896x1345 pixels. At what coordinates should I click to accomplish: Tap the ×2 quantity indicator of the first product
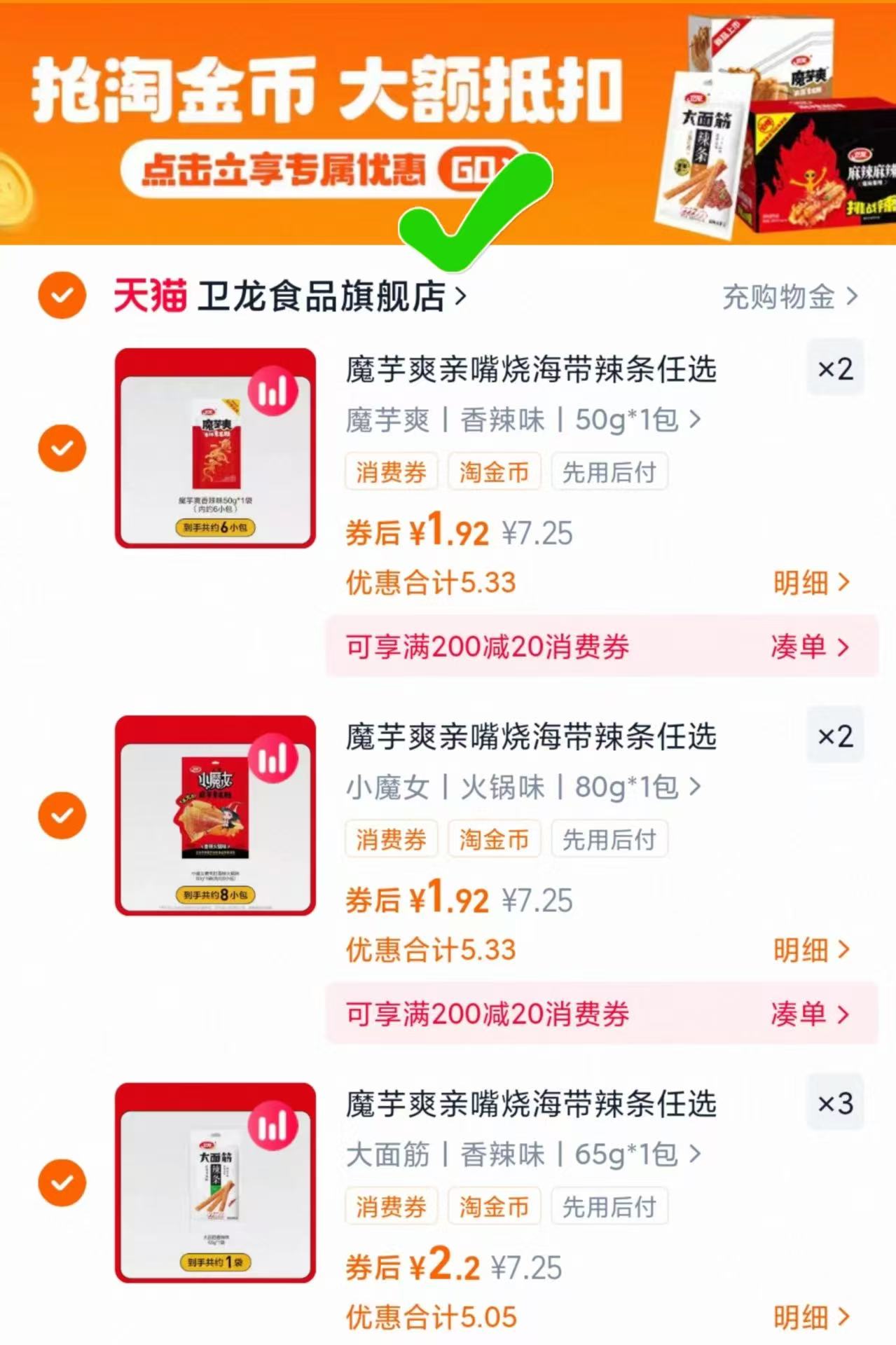pyautogui.click(x=834, y=371)
